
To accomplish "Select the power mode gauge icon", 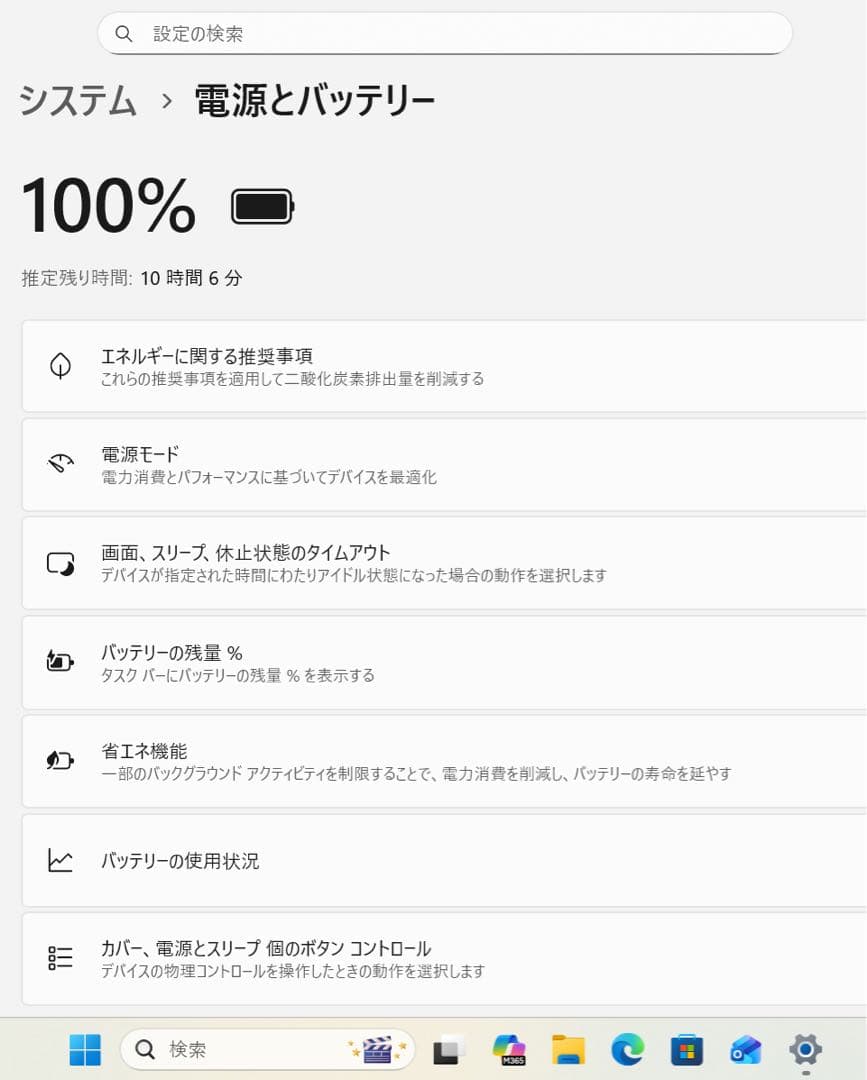I will pyautogui.click(x=60, y=463).
